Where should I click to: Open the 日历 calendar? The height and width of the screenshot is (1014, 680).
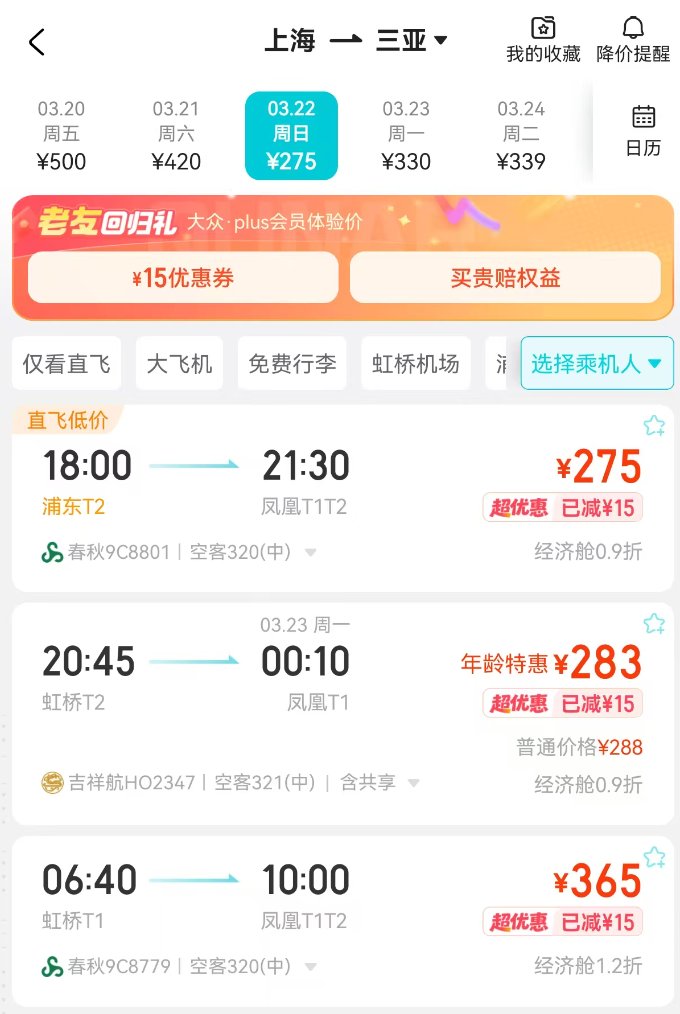click(643, 130)
